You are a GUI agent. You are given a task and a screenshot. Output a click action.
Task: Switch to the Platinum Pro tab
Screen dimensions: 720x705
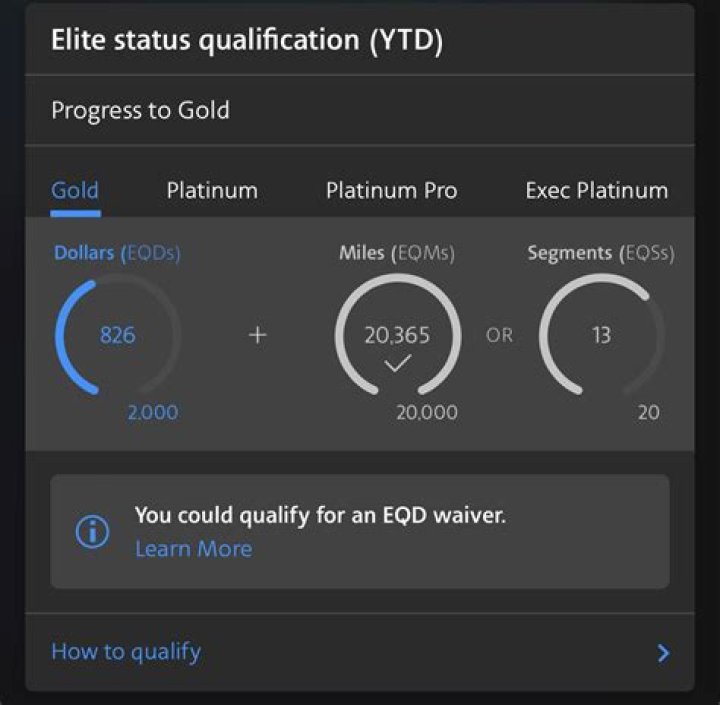[392, 191]
